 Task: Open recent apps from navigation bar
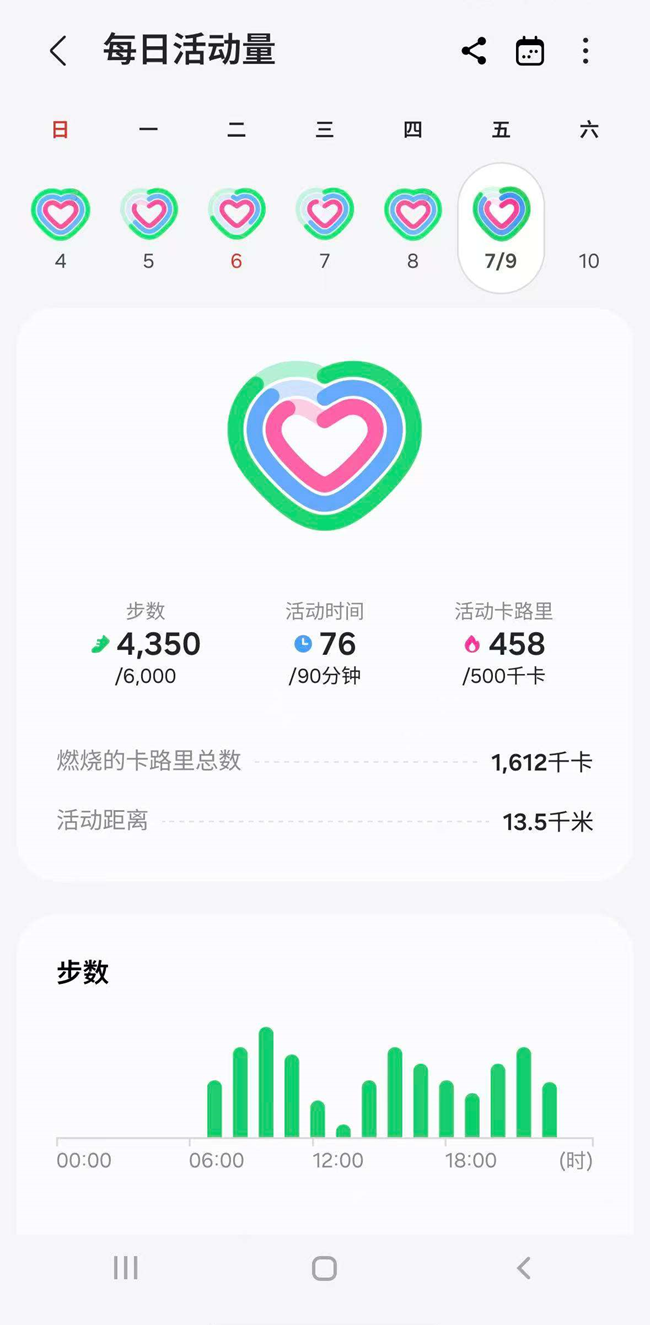[x=126, y=1268]
